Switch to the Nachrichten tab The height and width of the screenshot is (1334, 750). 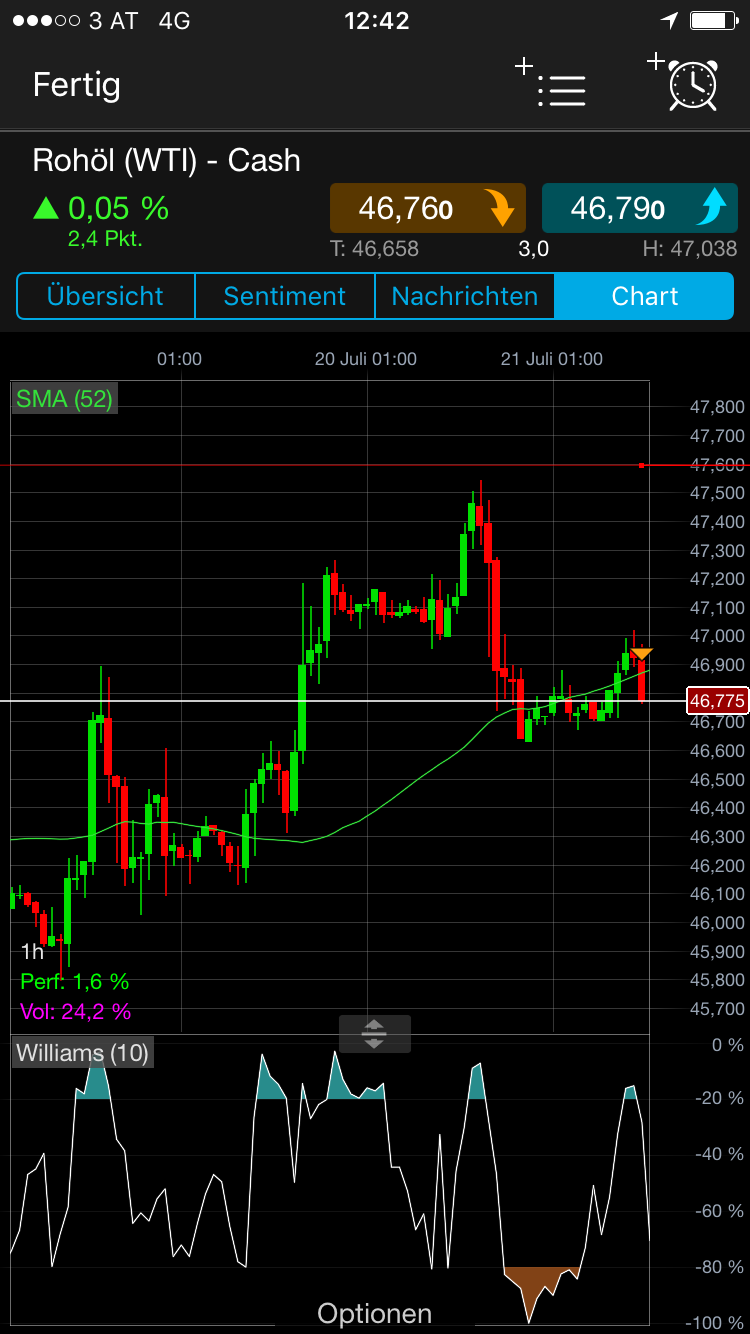pyautogui.click(x=464, y=296)
